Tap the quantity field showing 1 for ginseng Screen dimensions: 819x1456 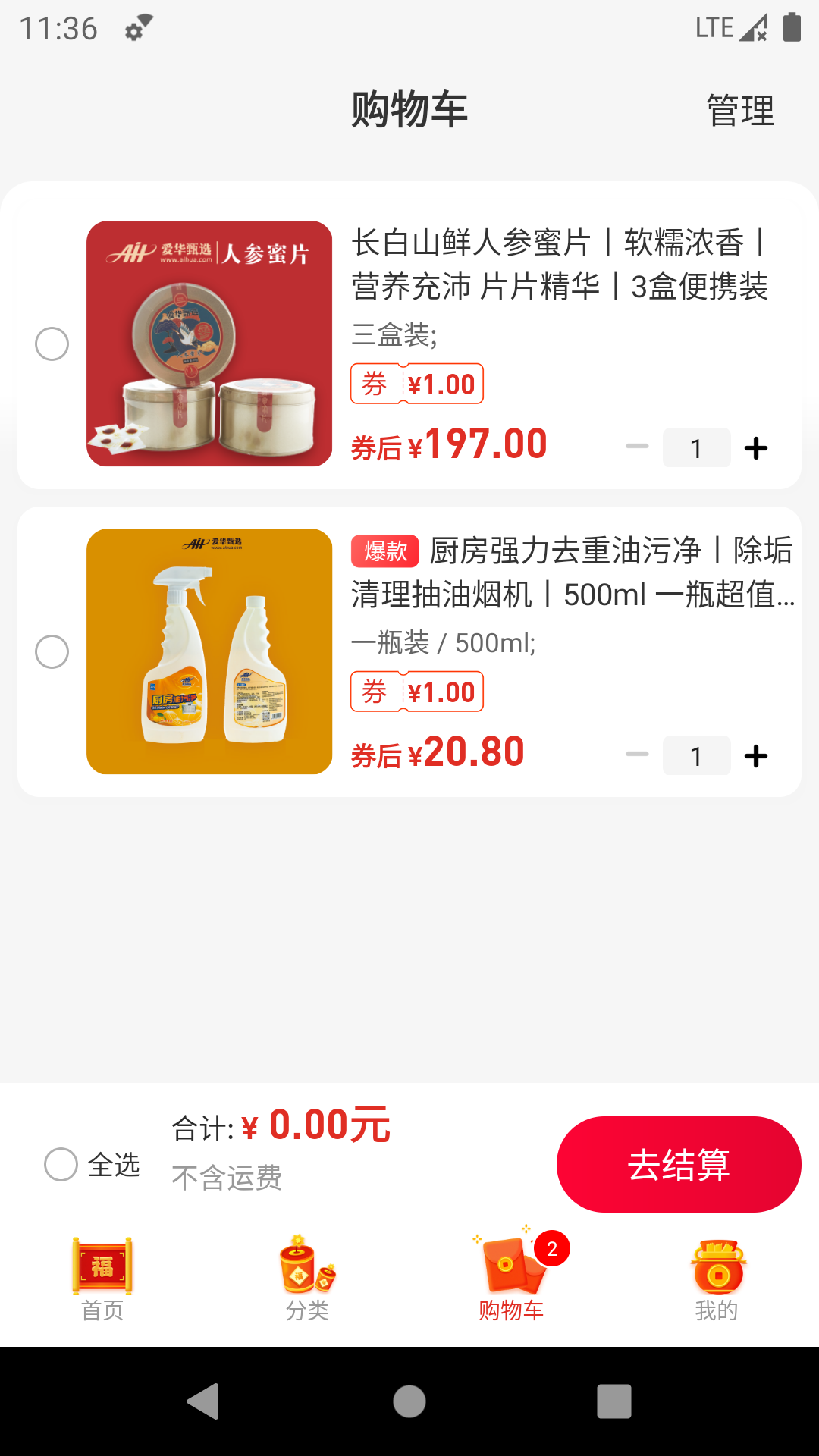pyautogui.click(x=697, y=447)
